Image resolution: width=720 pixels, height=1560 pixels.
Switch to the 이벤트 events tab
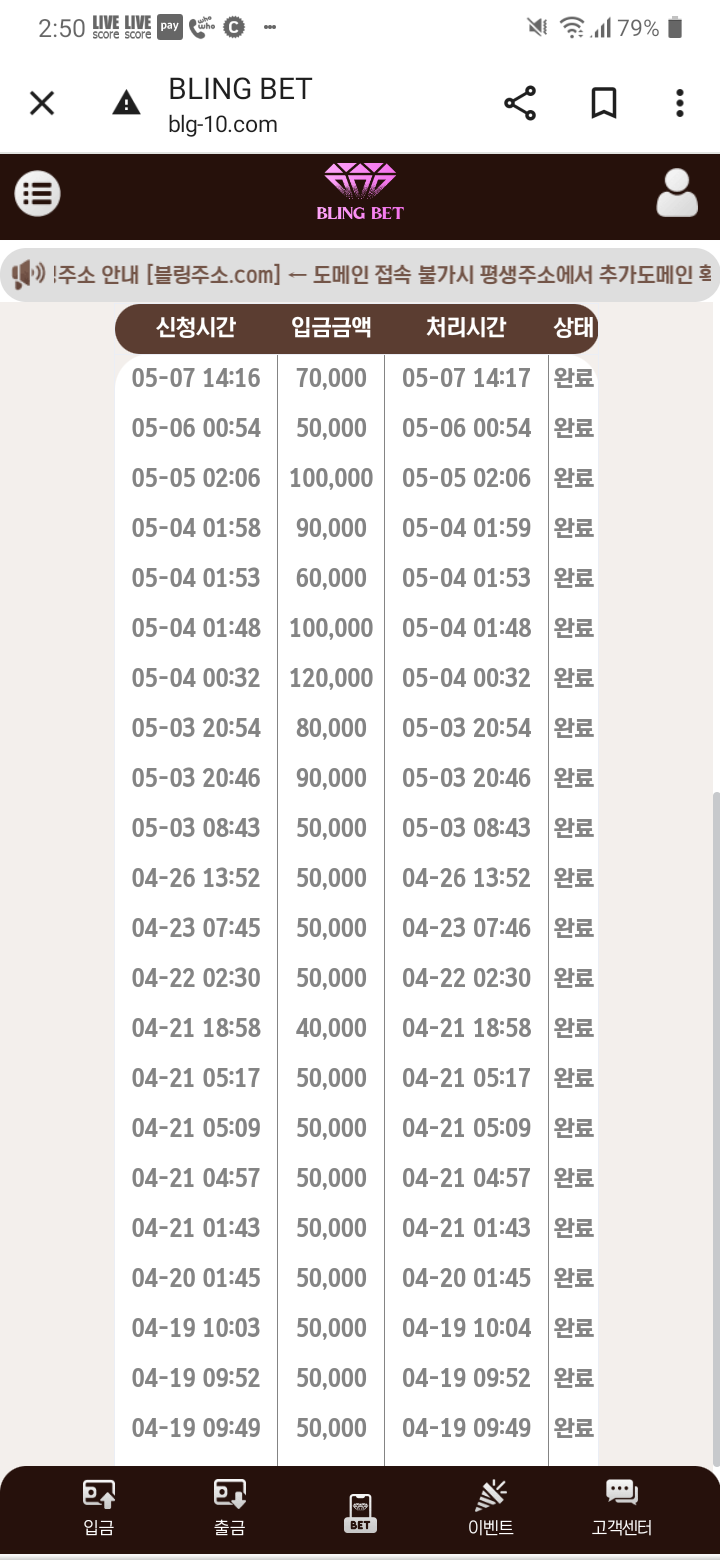[x=491, y=1508]
